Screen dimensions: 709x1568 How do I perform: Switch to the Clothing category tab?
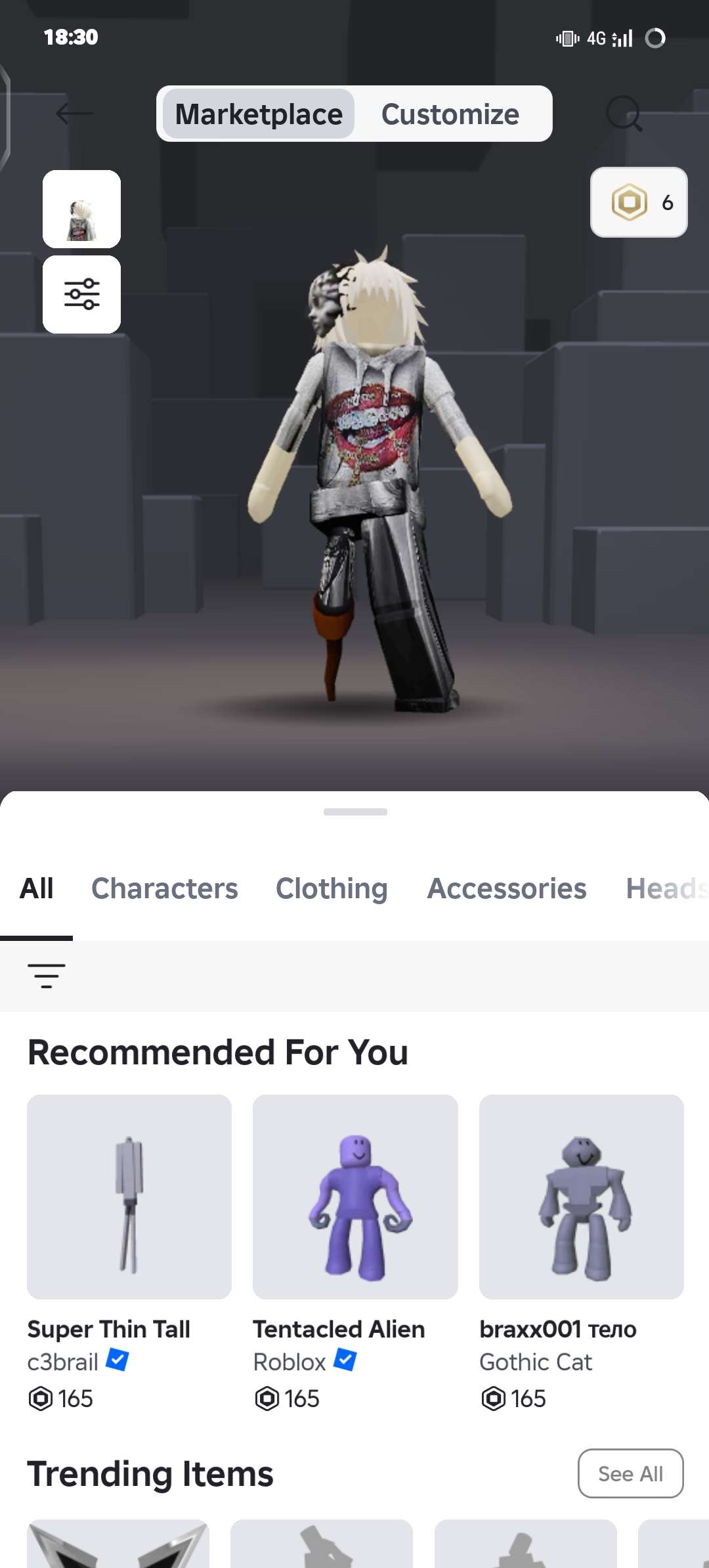point(332,888)
